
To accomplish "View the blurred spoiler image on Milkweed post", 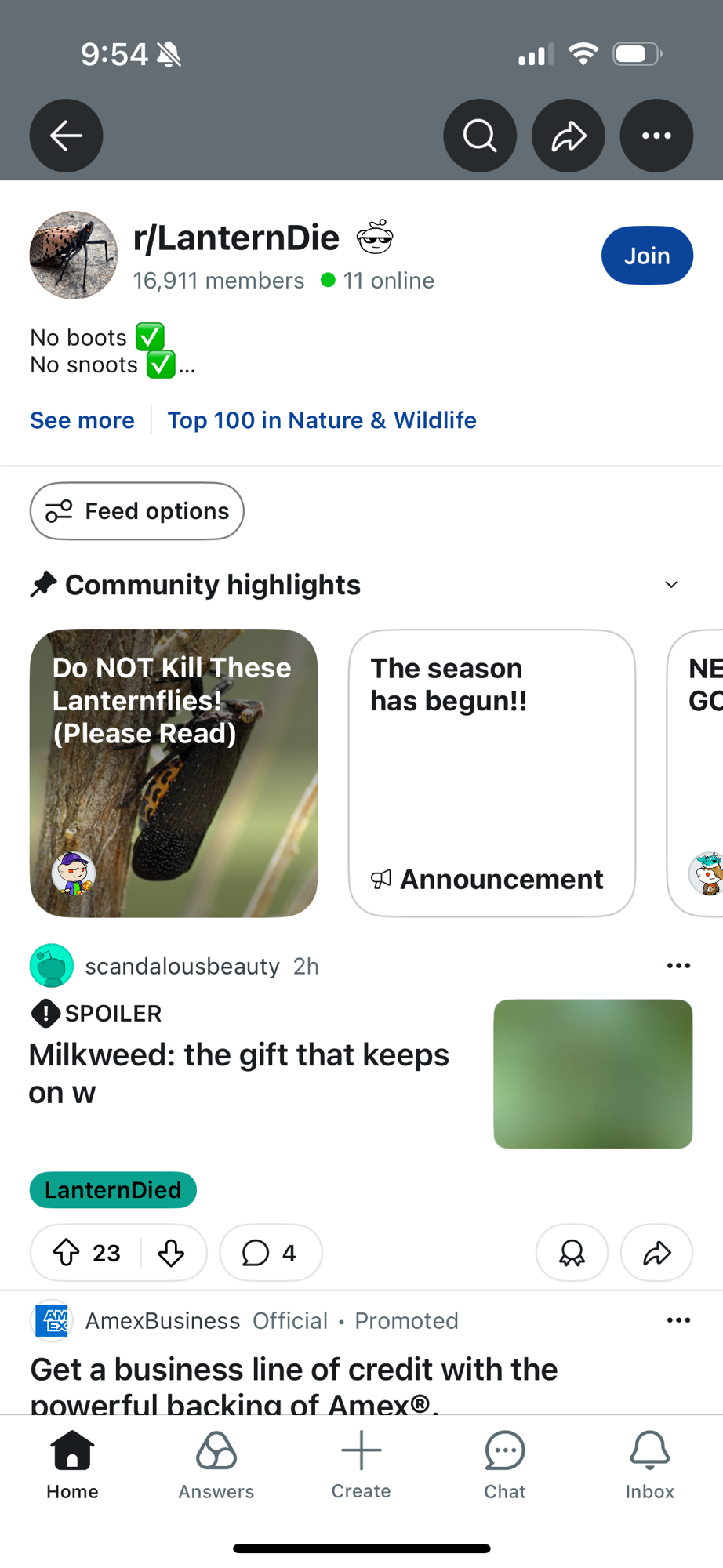I will [593, 1074].
